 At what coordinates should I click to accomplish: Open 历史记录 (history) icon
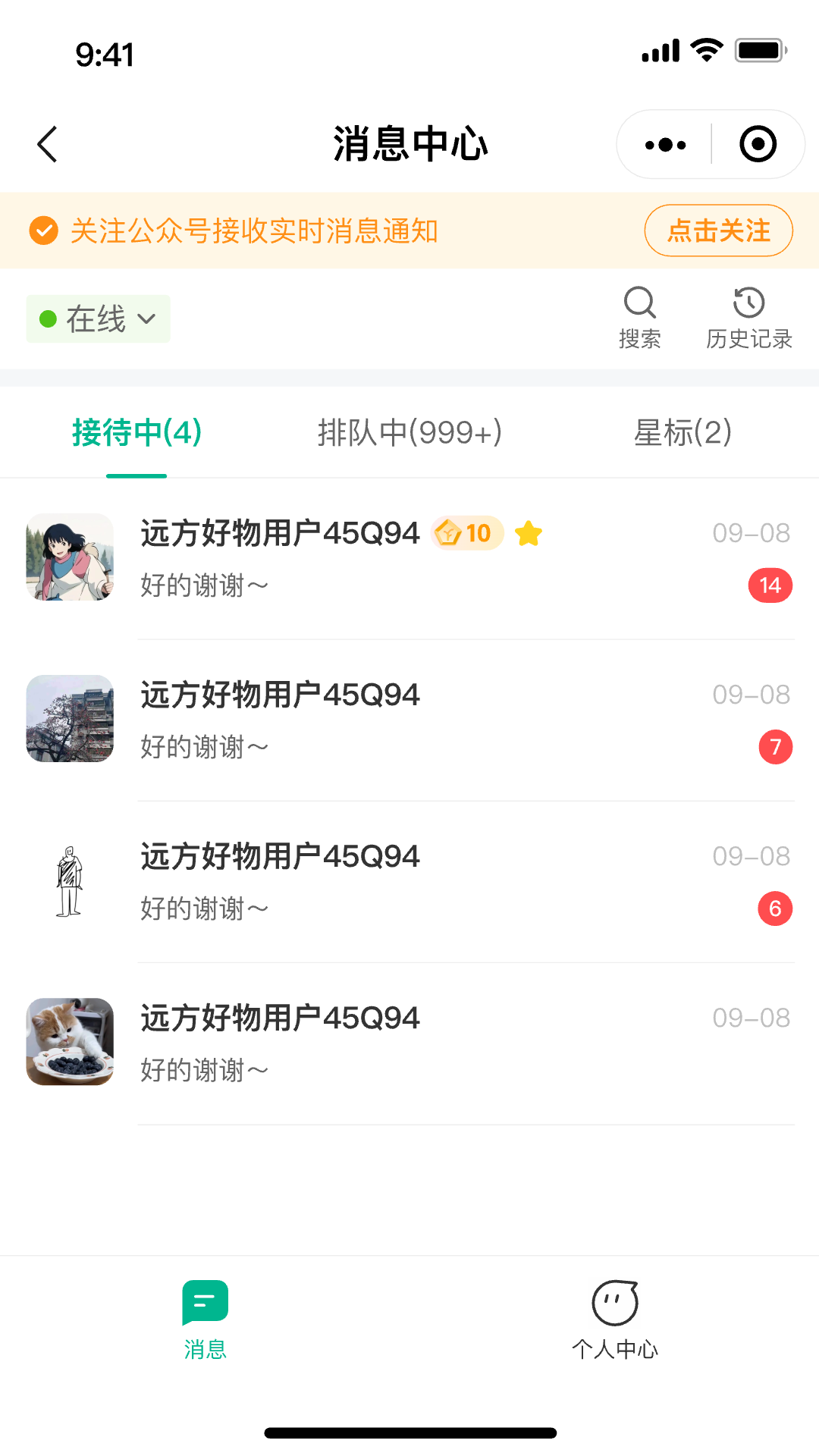[x=748, y=303]
